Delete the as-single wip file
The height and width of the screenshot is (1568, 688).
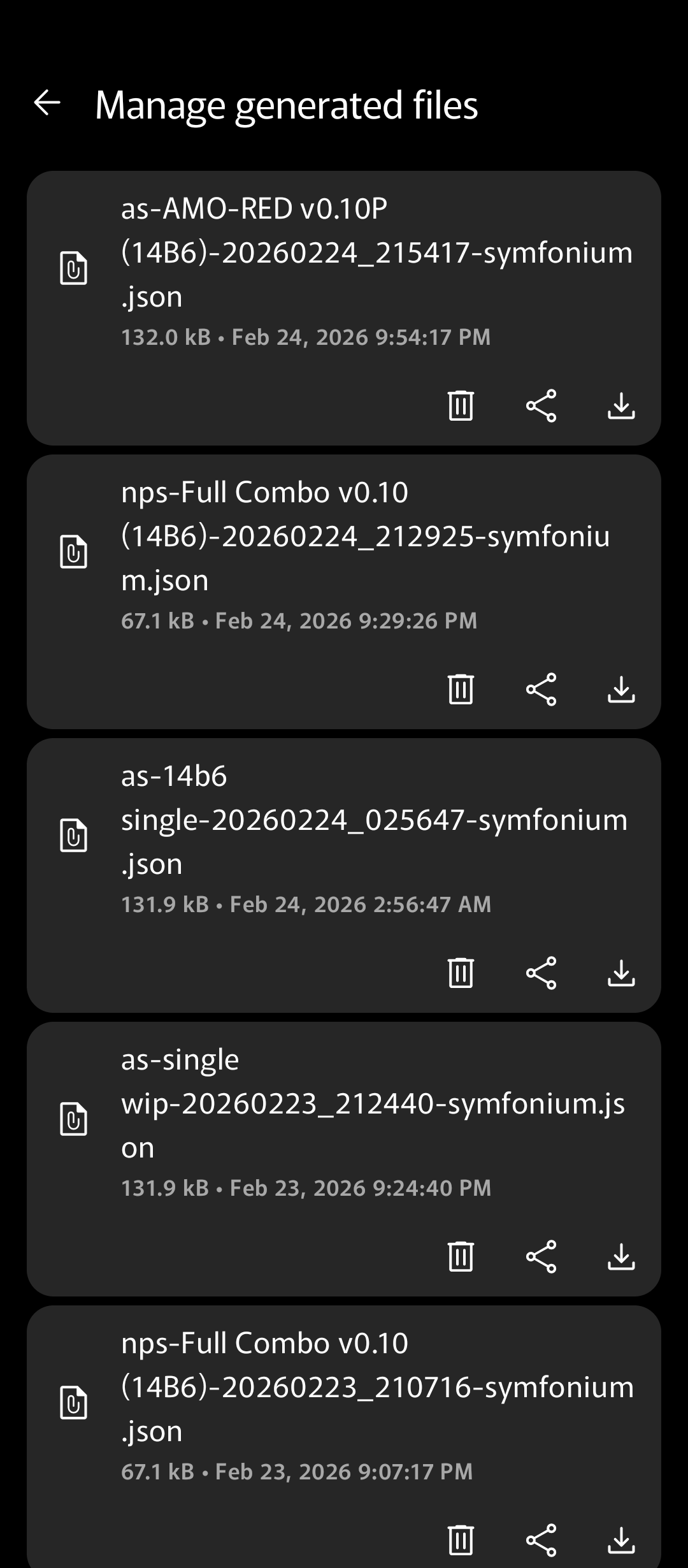point(461,1256)
